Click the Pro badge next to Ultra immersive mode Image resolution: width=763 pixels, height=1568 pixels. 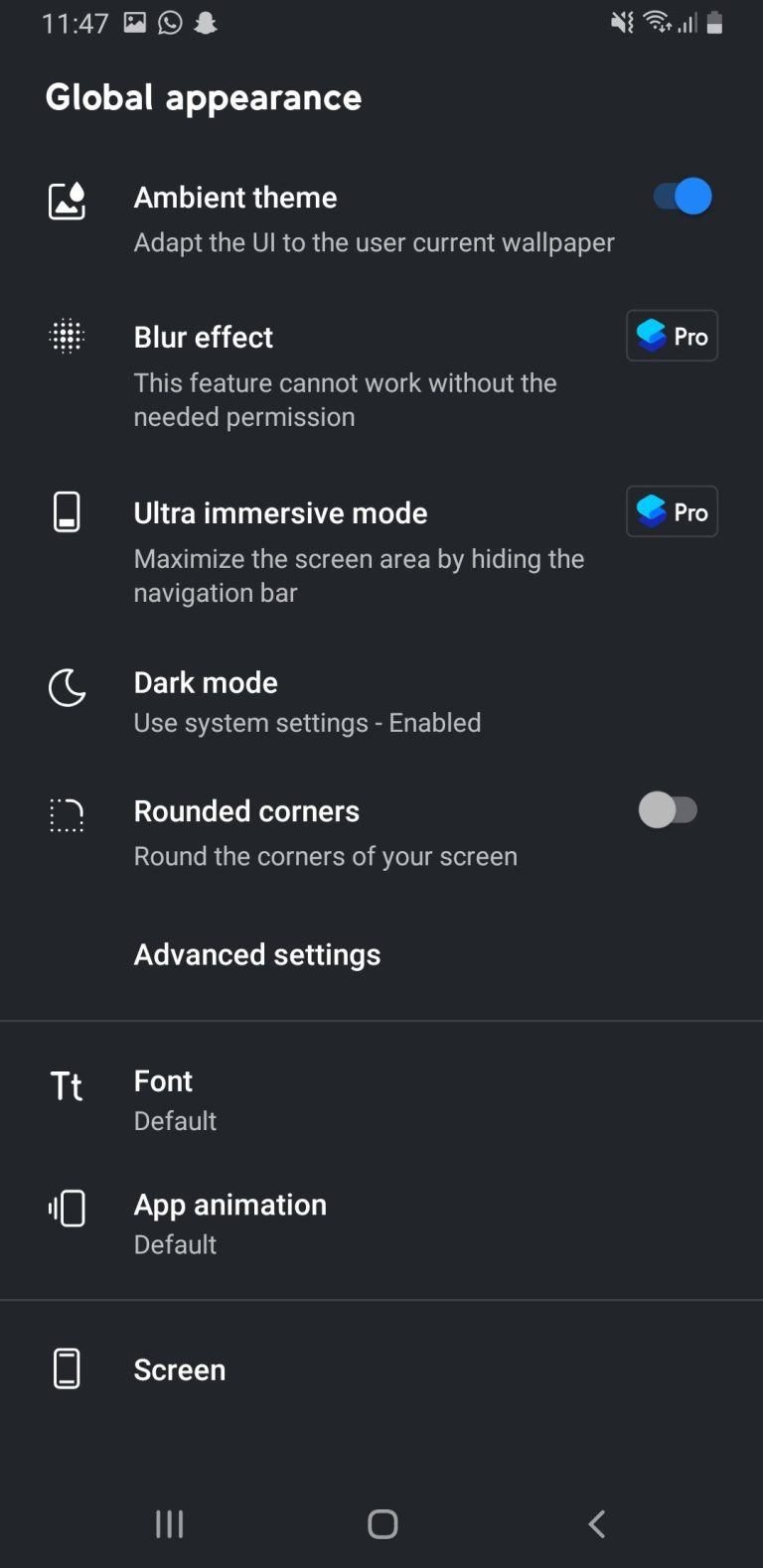(672, 511)
